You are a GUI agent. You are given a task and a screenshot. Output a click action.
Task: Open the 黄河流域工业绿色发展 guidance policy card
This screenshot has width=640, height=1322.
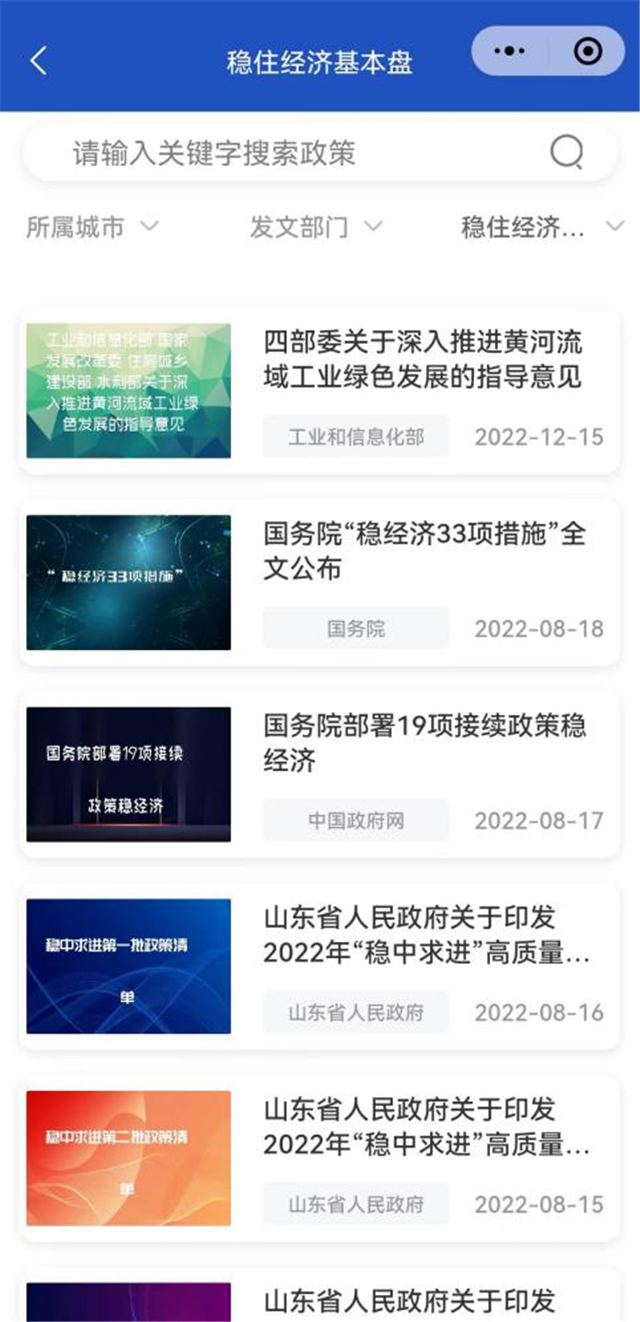(x=320, y=390)
